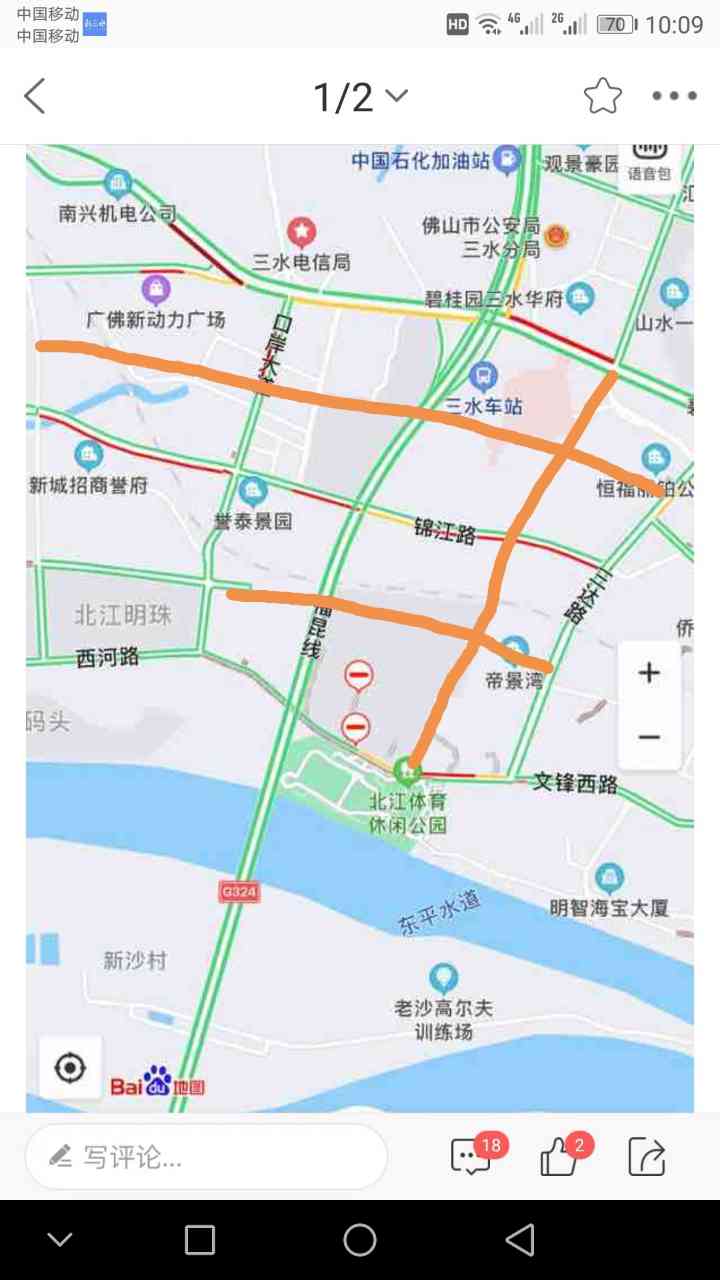Open the map image in the post
The height and width of the screenshot is (1280, 720).
tap(360, 628)
